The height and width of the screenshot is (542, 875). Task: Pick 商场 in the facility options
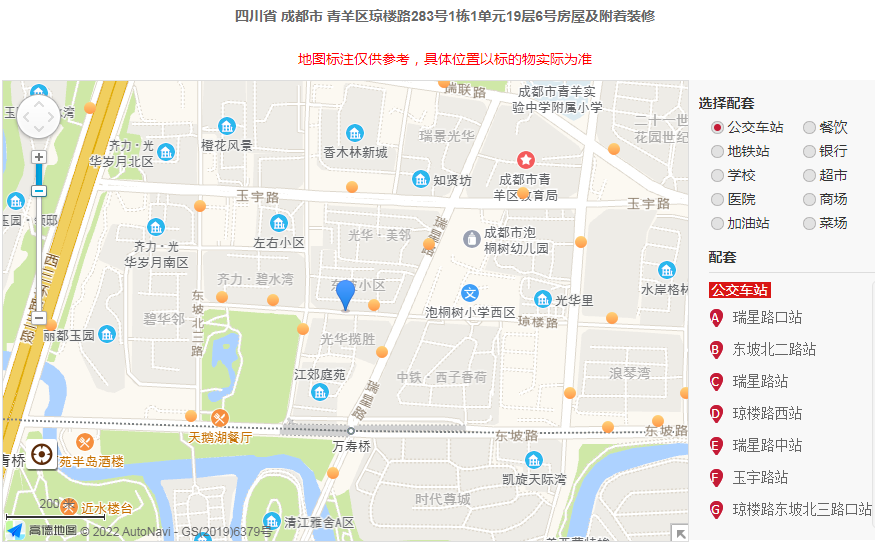(x=810, y=200)
